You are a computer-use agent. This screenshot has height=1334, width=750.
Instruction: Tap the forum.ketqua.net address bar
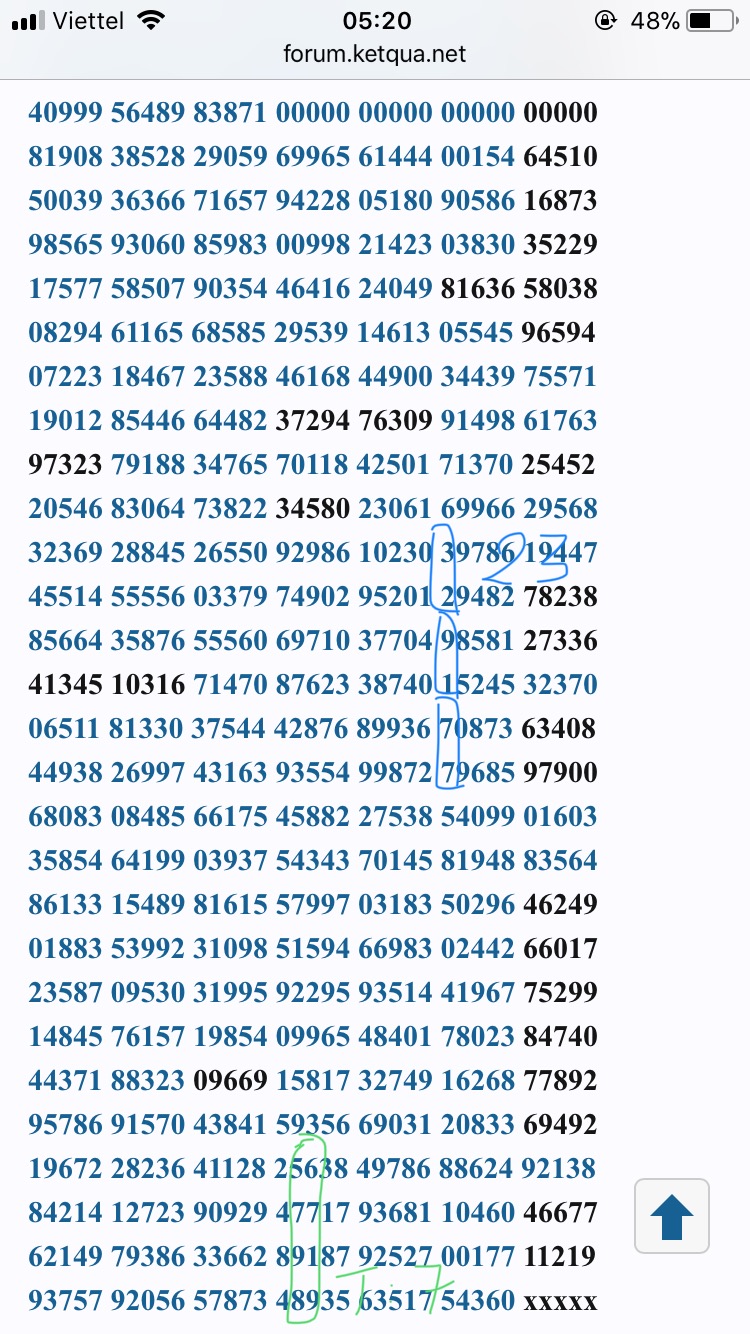375,55
